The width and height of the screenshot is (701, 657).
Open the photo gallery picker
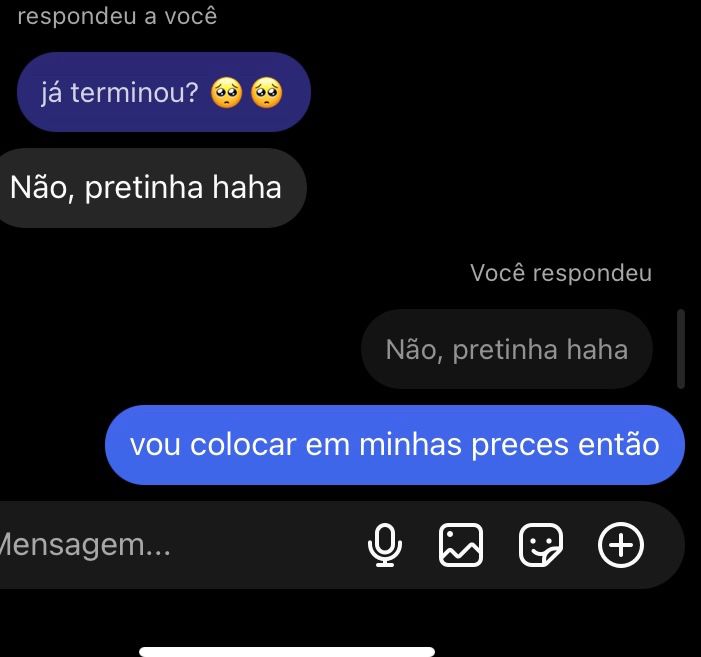click(x=461, y=545)
